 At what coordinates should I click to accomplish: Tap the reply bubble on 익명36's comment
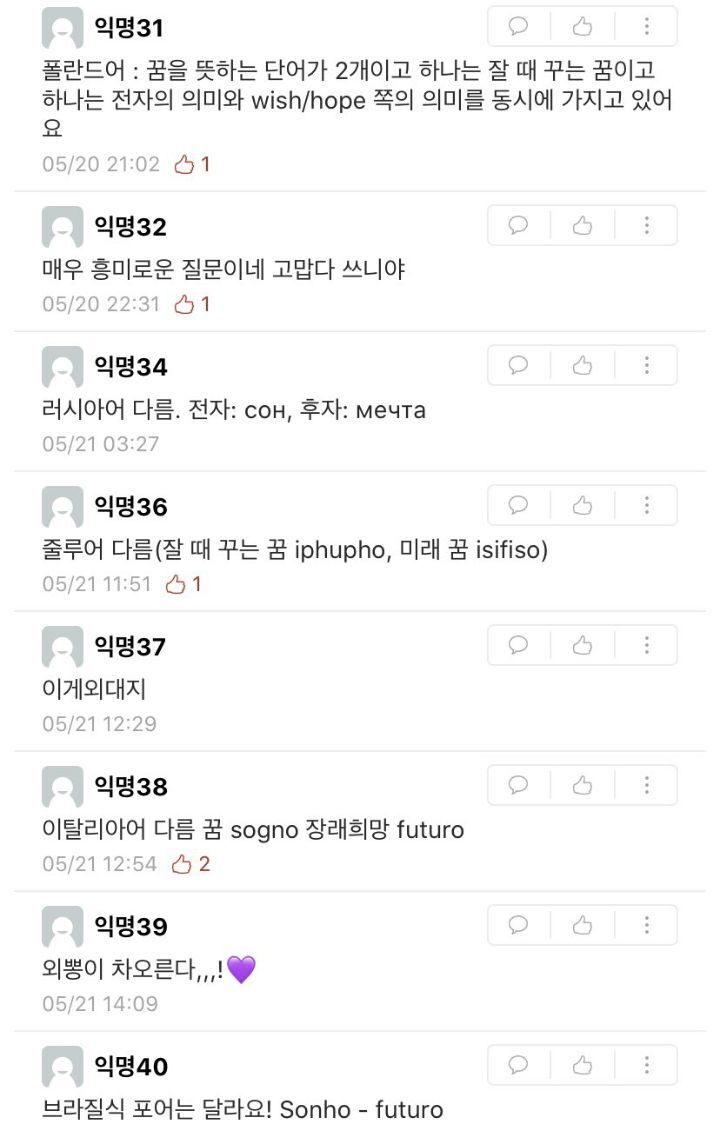click(x=519, y=506)
